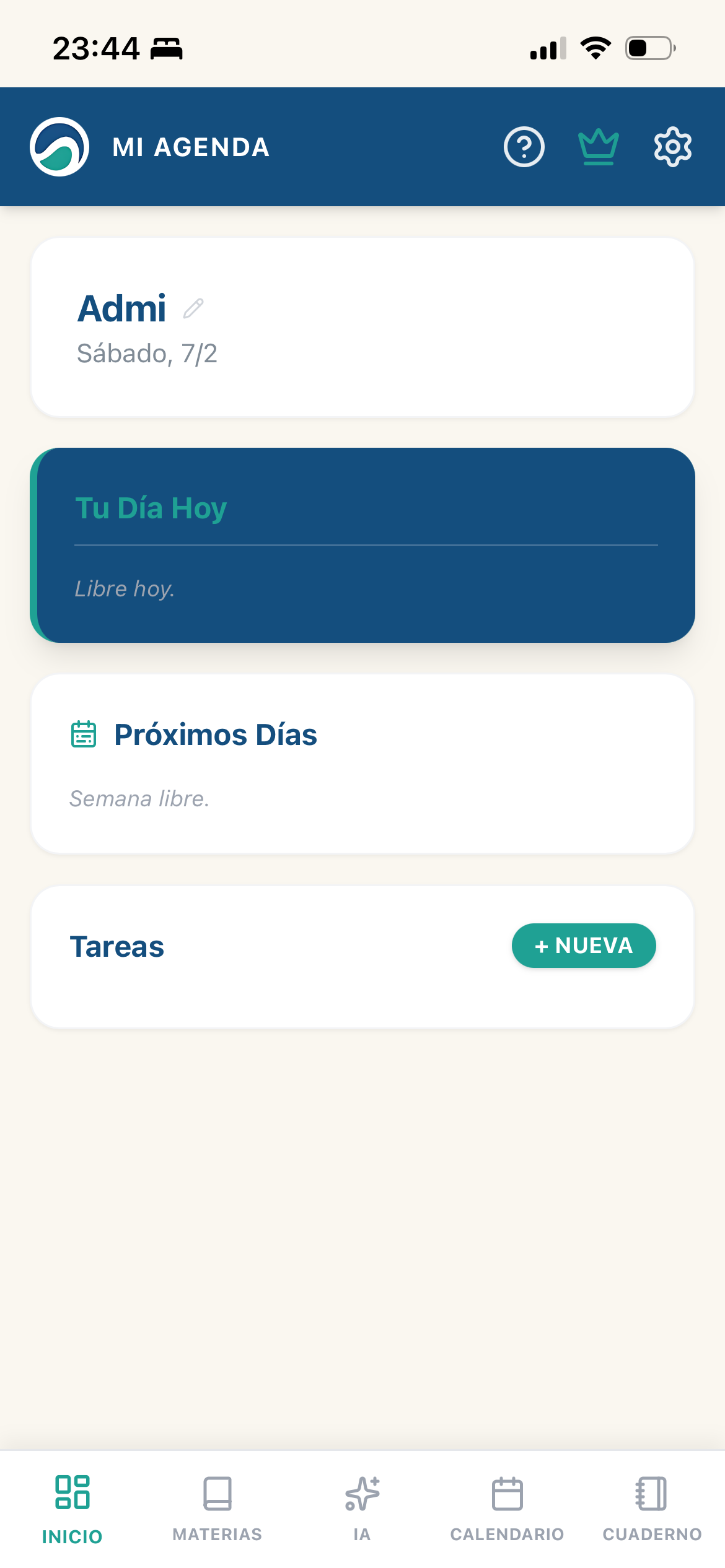Image resolution: width=725 pixels, height=1568 pixels.
Task: Tap the green crown premium icon
Action: 597,147
